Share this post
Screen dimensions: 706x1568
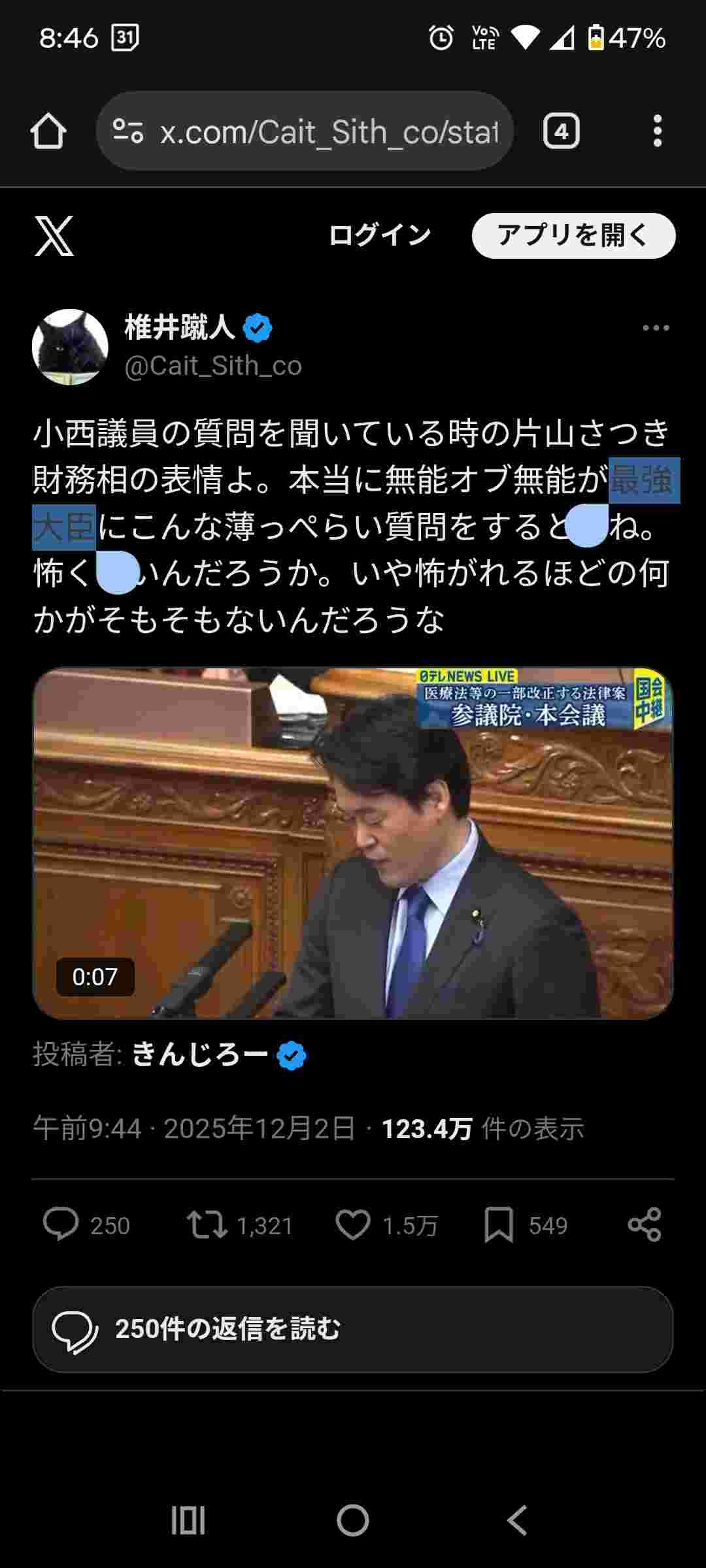[x=645, y=1225]
